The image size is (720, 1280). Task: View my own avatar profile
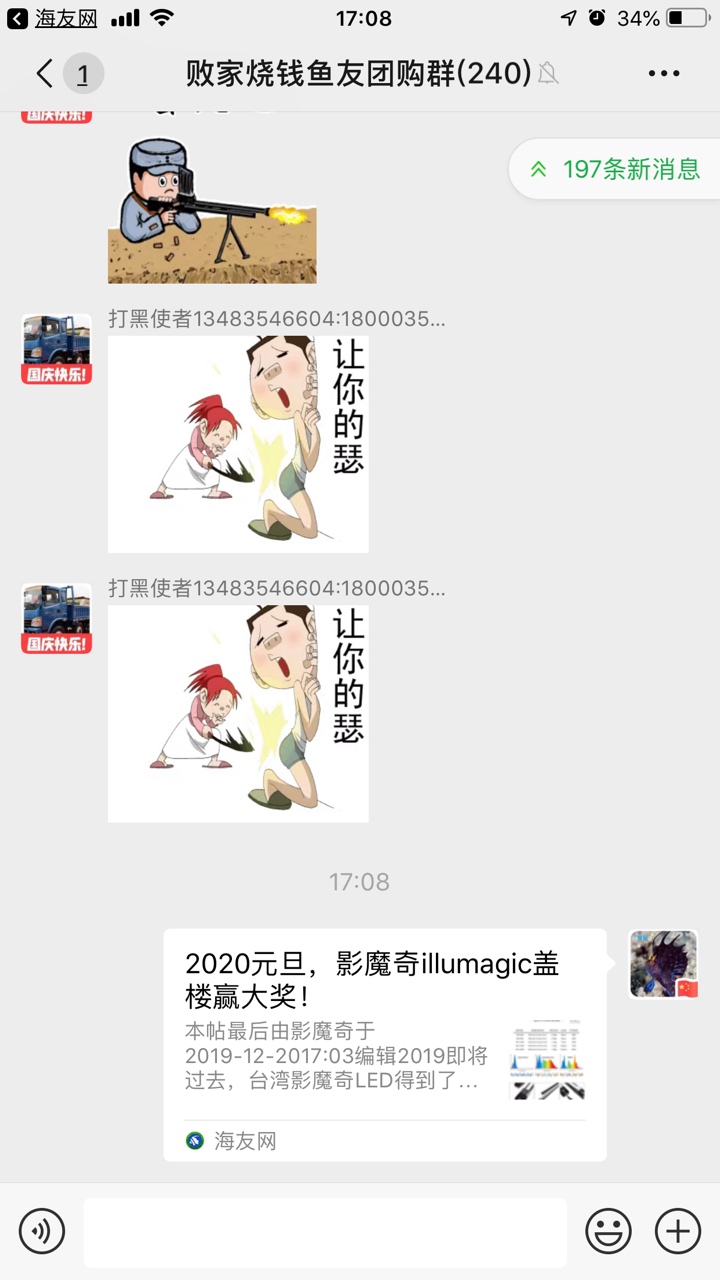[x=663, y=964]
